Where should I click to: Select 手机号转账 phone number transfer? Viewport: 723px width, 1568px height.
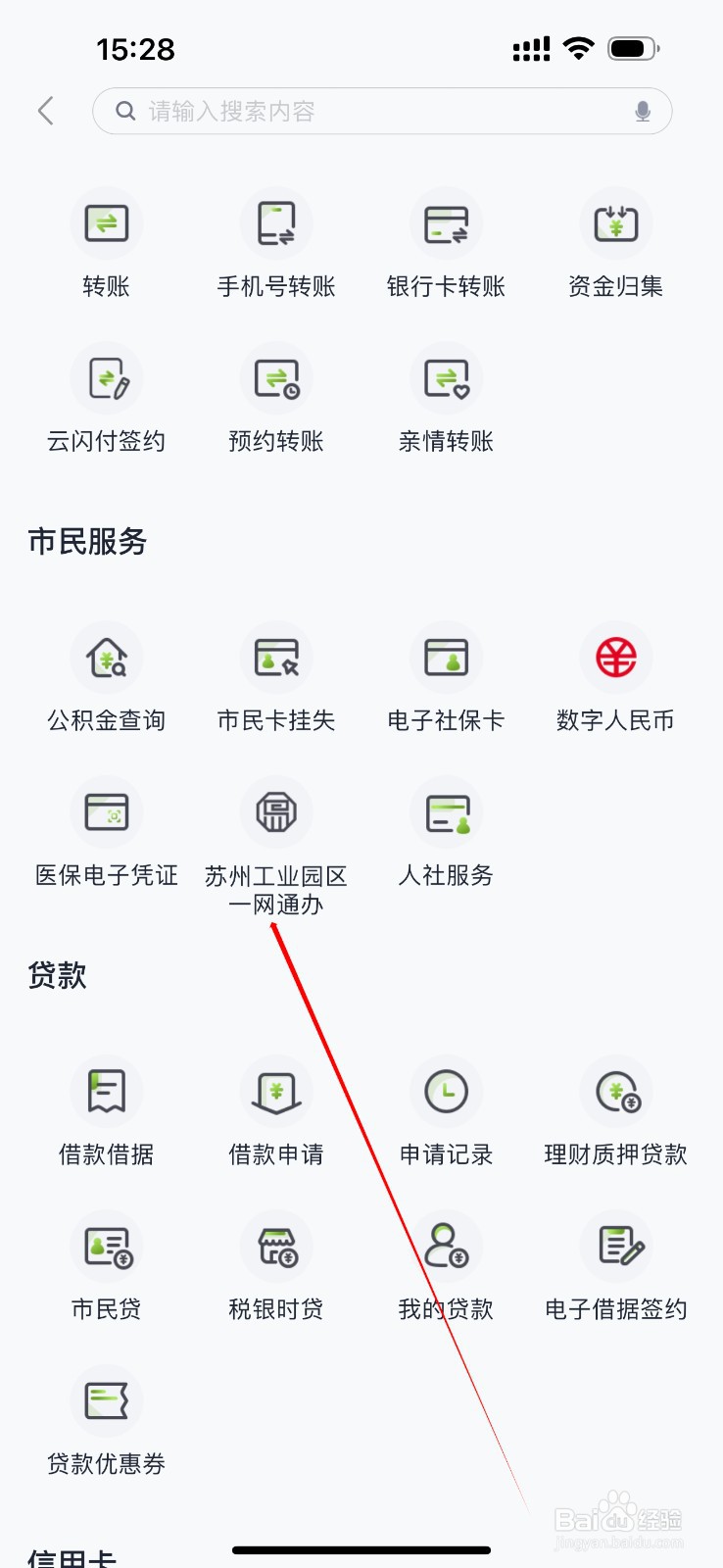pos(275,245)
